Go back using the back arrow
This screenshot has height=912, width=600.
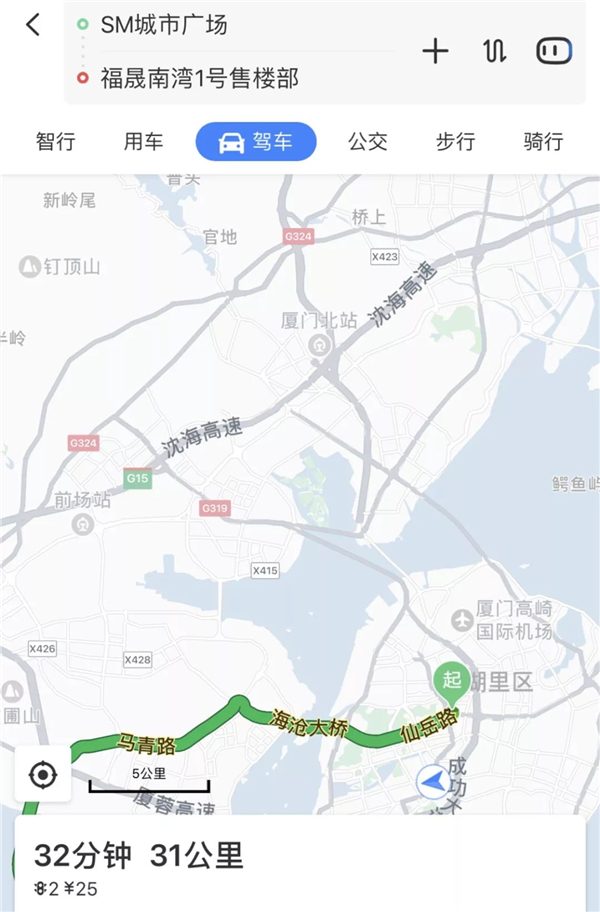tap(33, 25)
